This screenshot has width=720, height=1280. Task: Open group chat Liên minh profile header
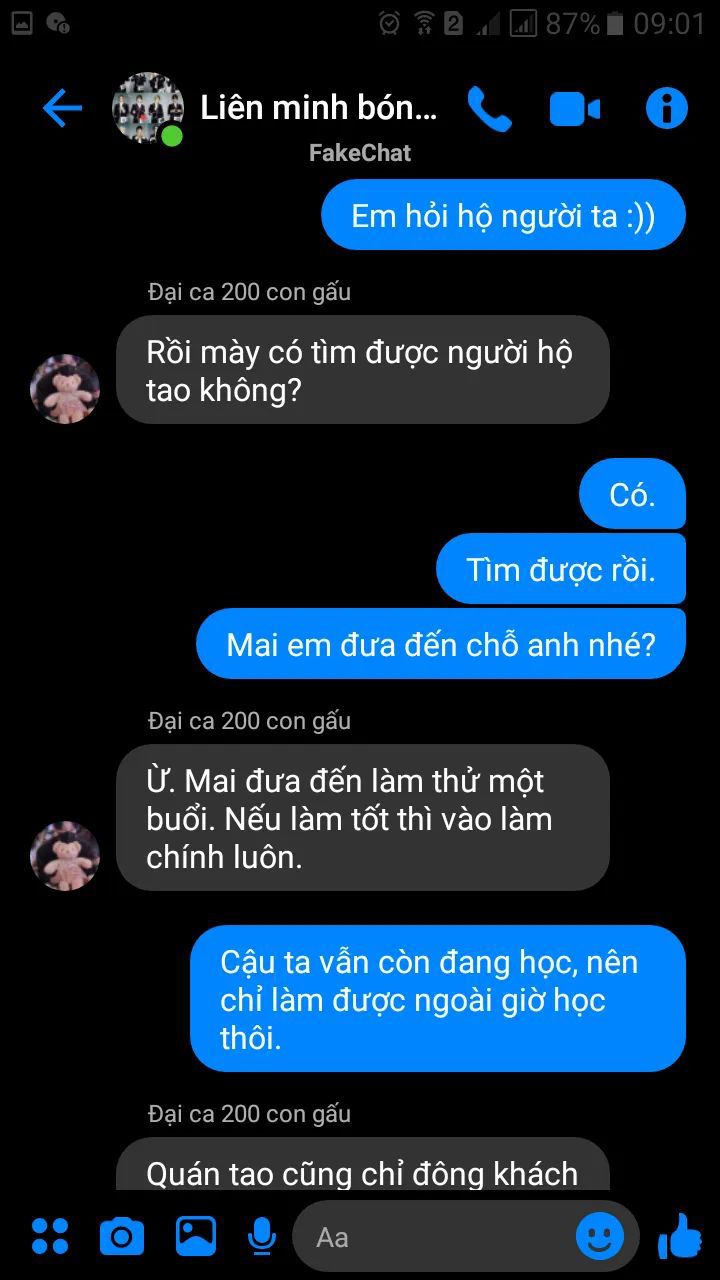click(318, 108)
